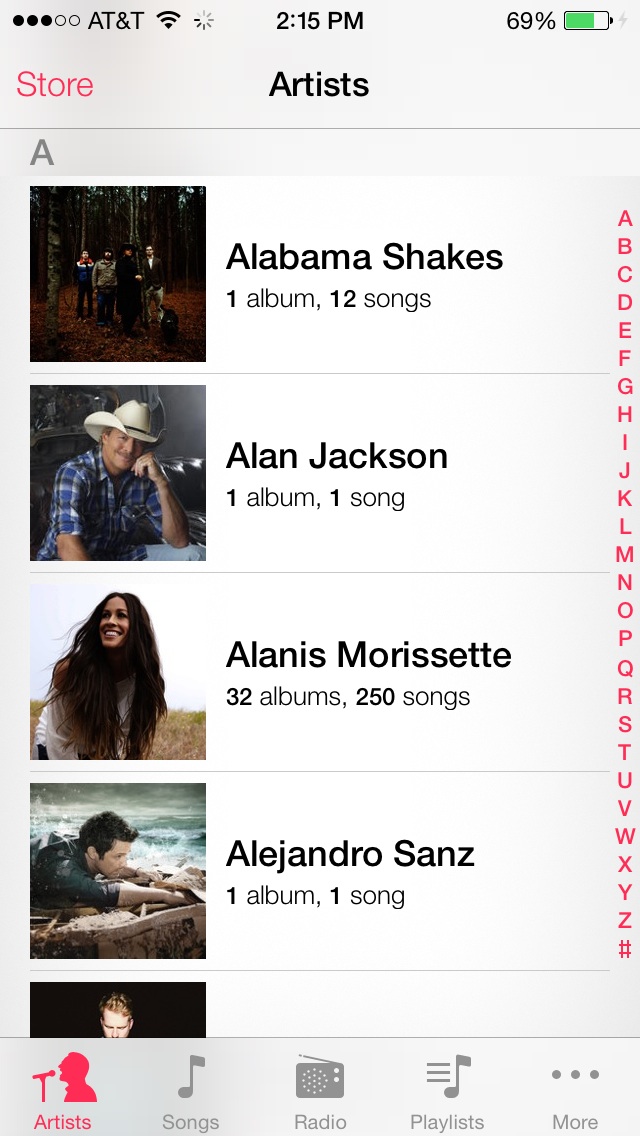The height and width of the screenshot is (1136, 640).
Task: Jump to the # section in the index
Action: [x=625, y=948]
